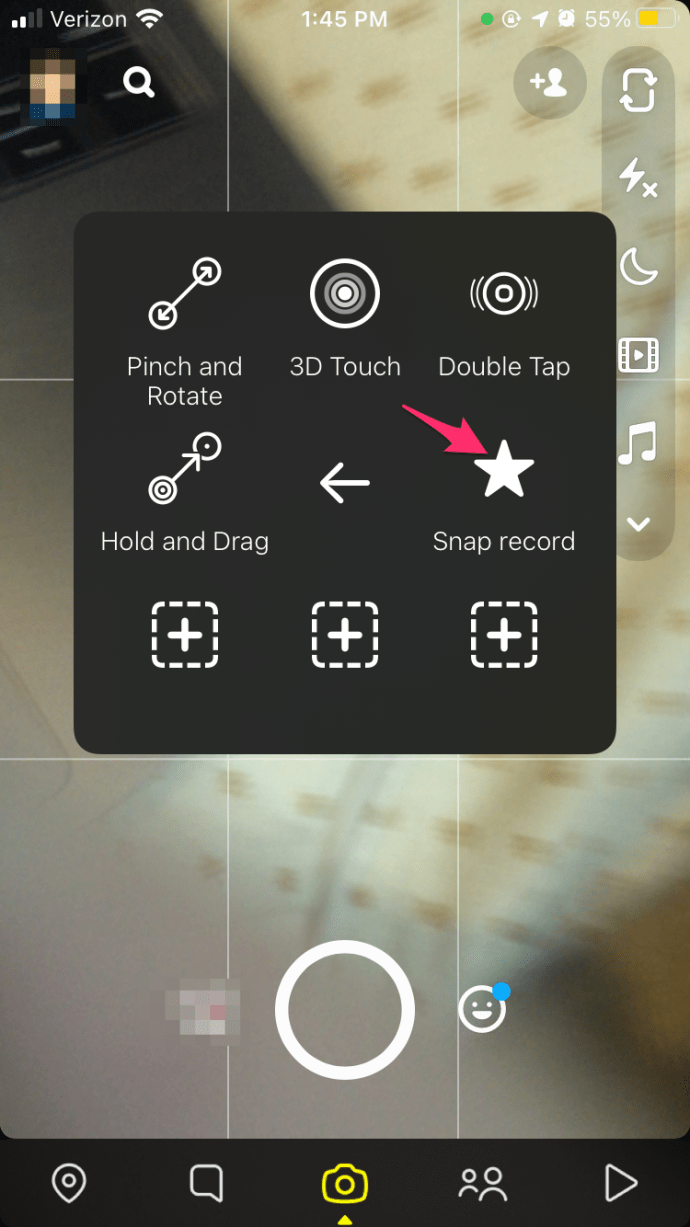Enable night mode moon icon
Image resolution: width=690 pixels, height=1227 pixels.
click(638, 266)
